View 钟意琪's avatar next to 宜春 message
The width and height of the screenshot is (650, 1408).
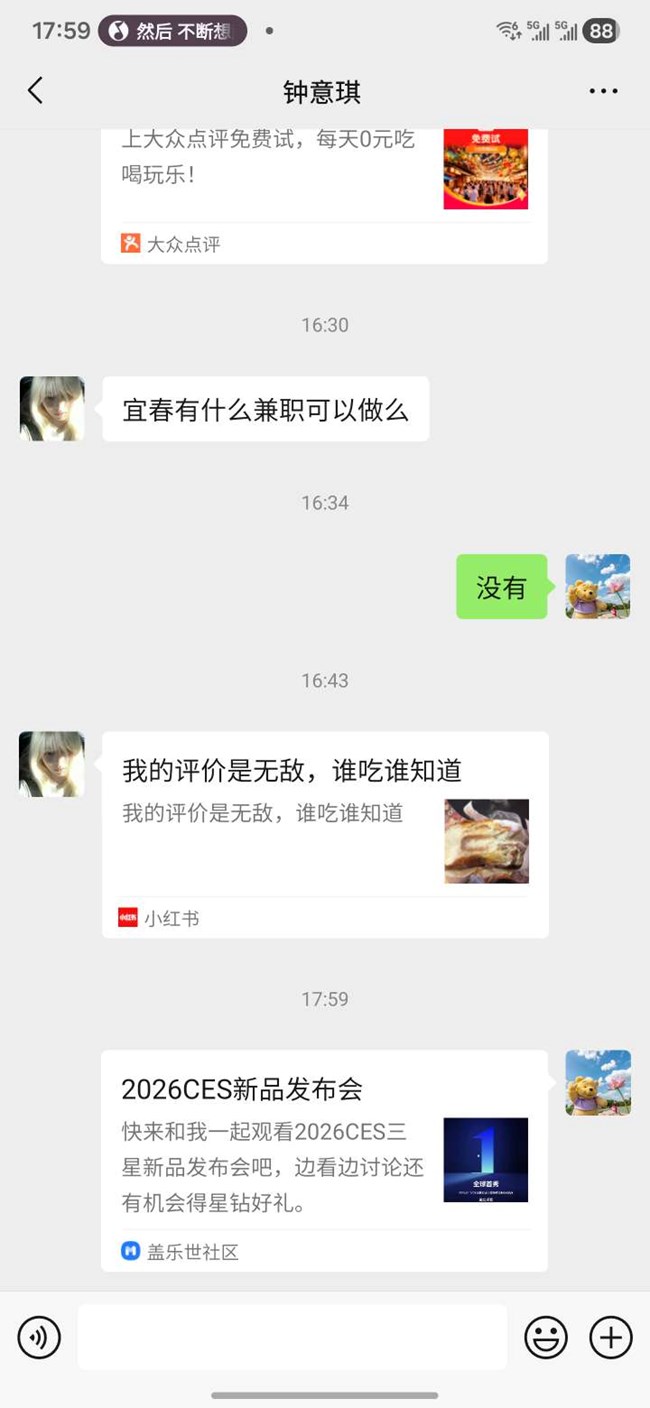tap(52, 409)
